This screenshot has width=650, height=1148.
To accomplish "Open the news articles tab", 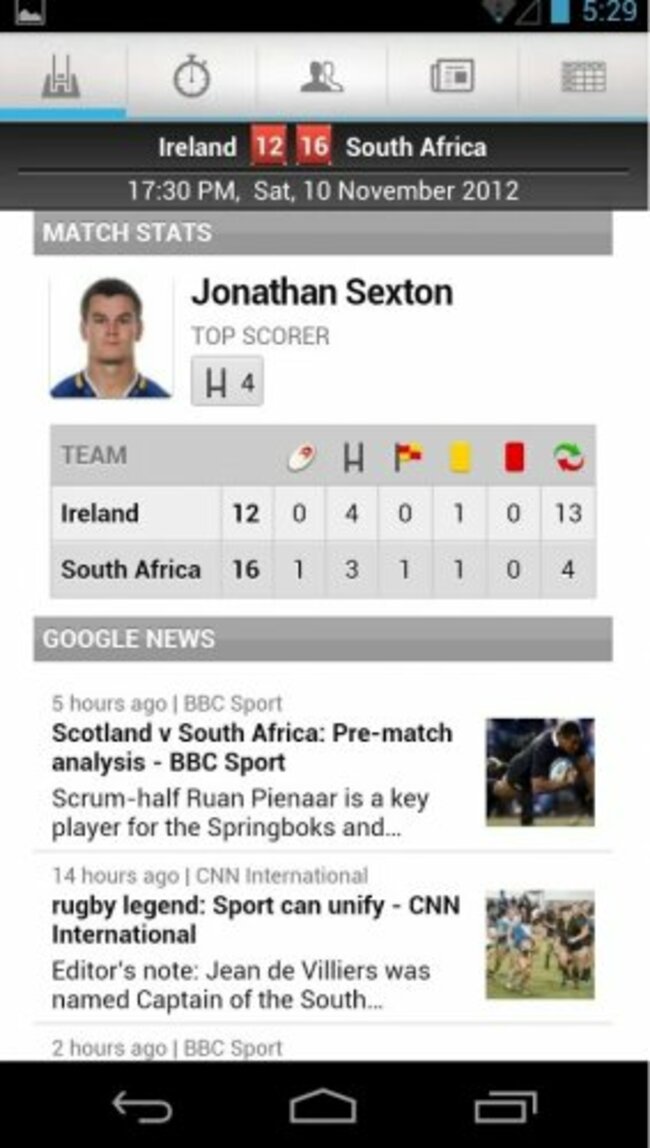I will 452,77.
